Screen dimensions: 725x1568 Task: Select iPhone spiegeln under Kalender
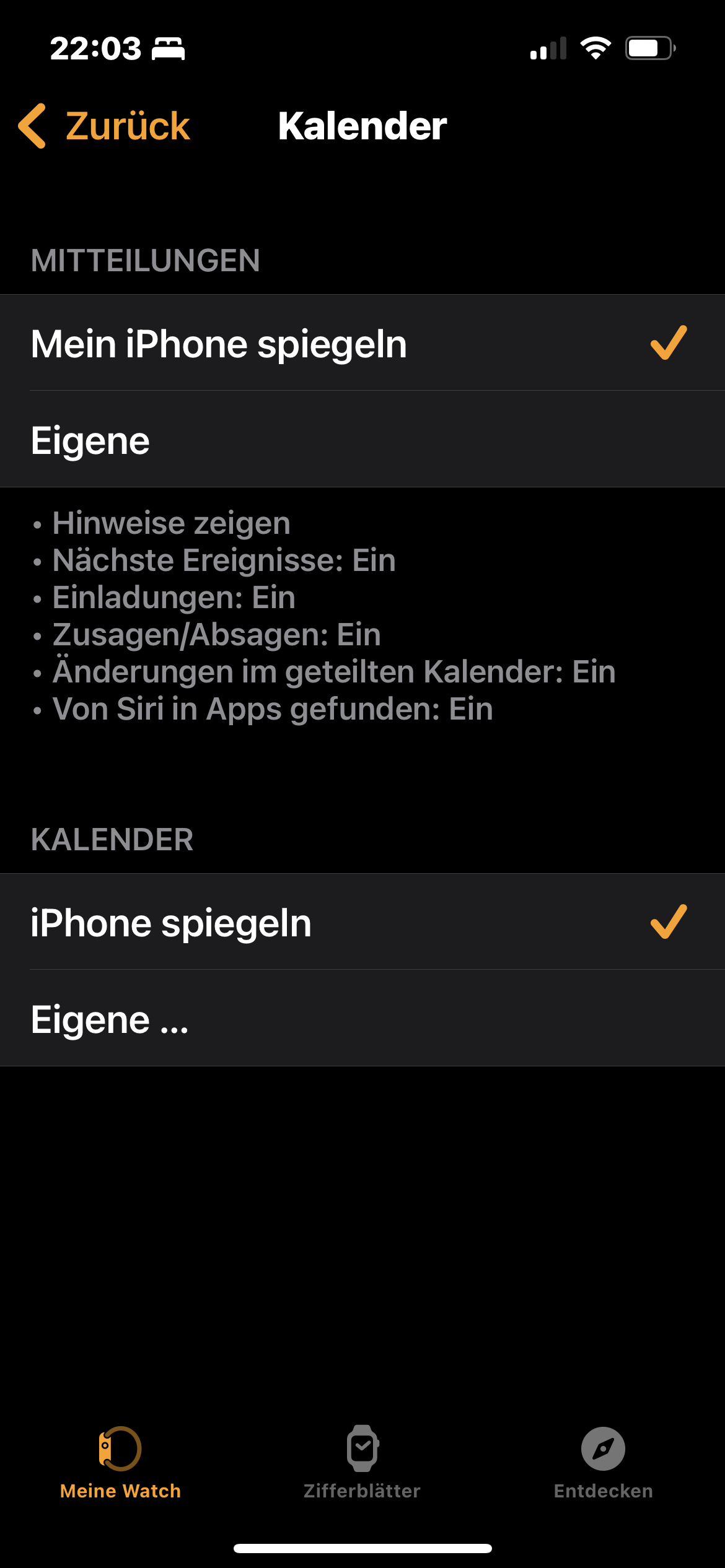(362, 921)
